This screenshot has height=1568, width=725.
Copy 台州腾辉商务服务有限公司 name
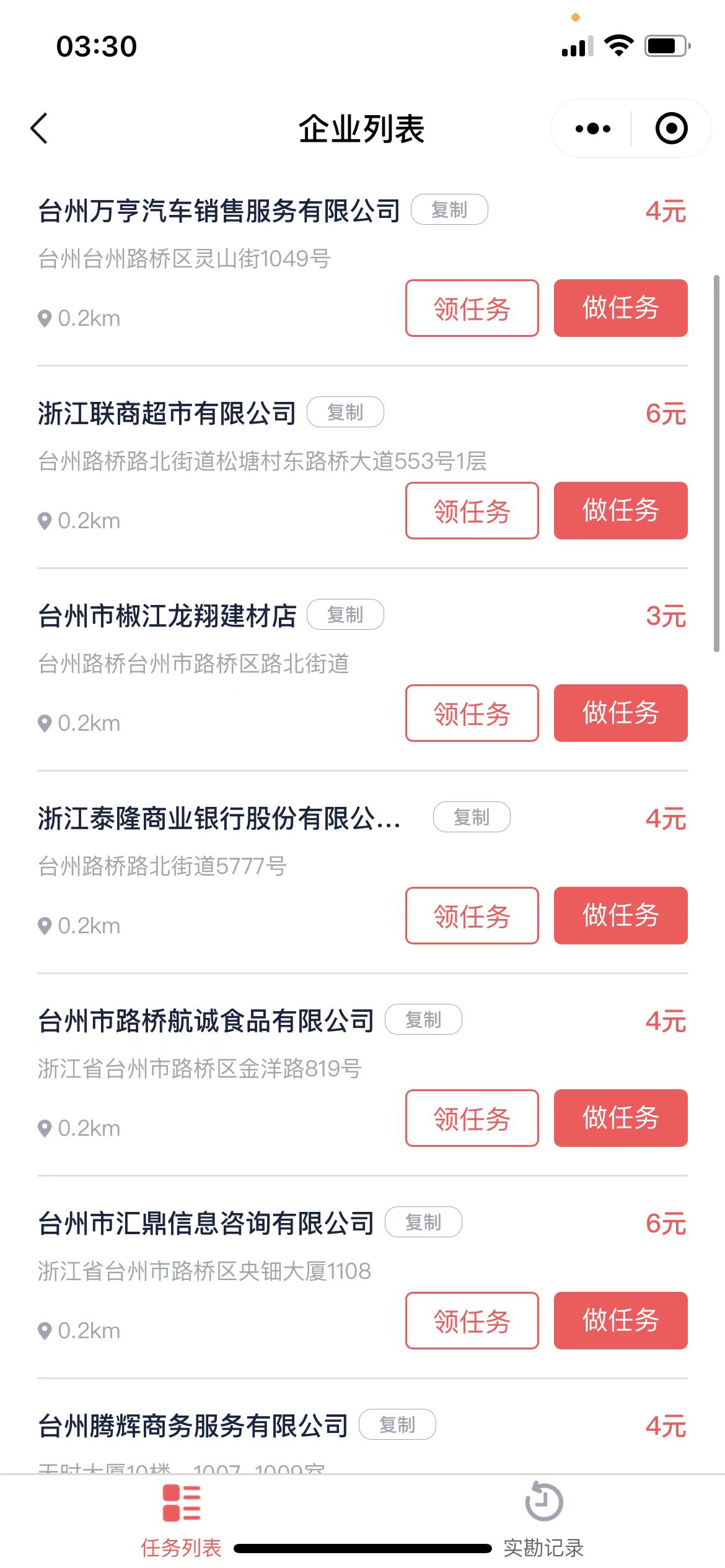398,1425
